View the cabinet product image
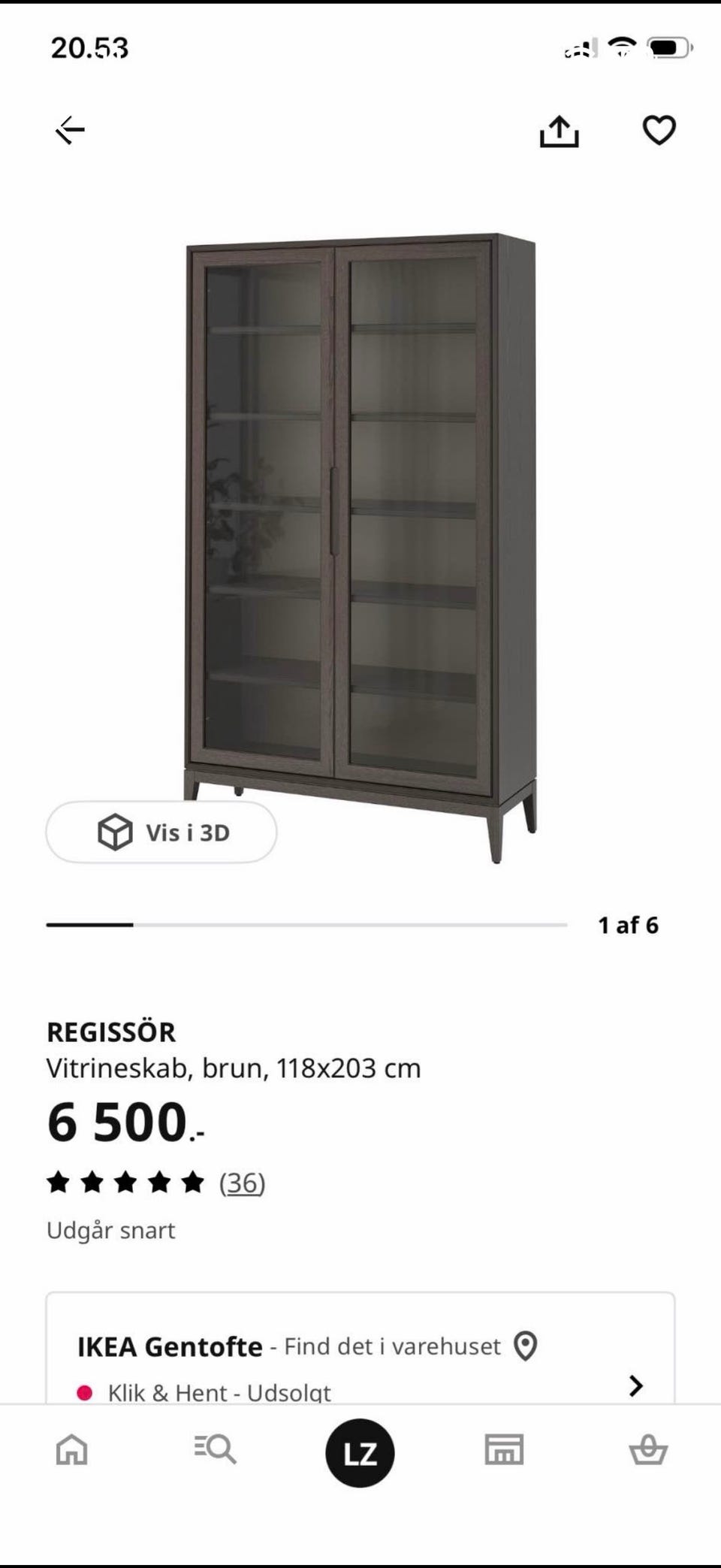This screenshot has width=721, height=1568. [360, 548]
